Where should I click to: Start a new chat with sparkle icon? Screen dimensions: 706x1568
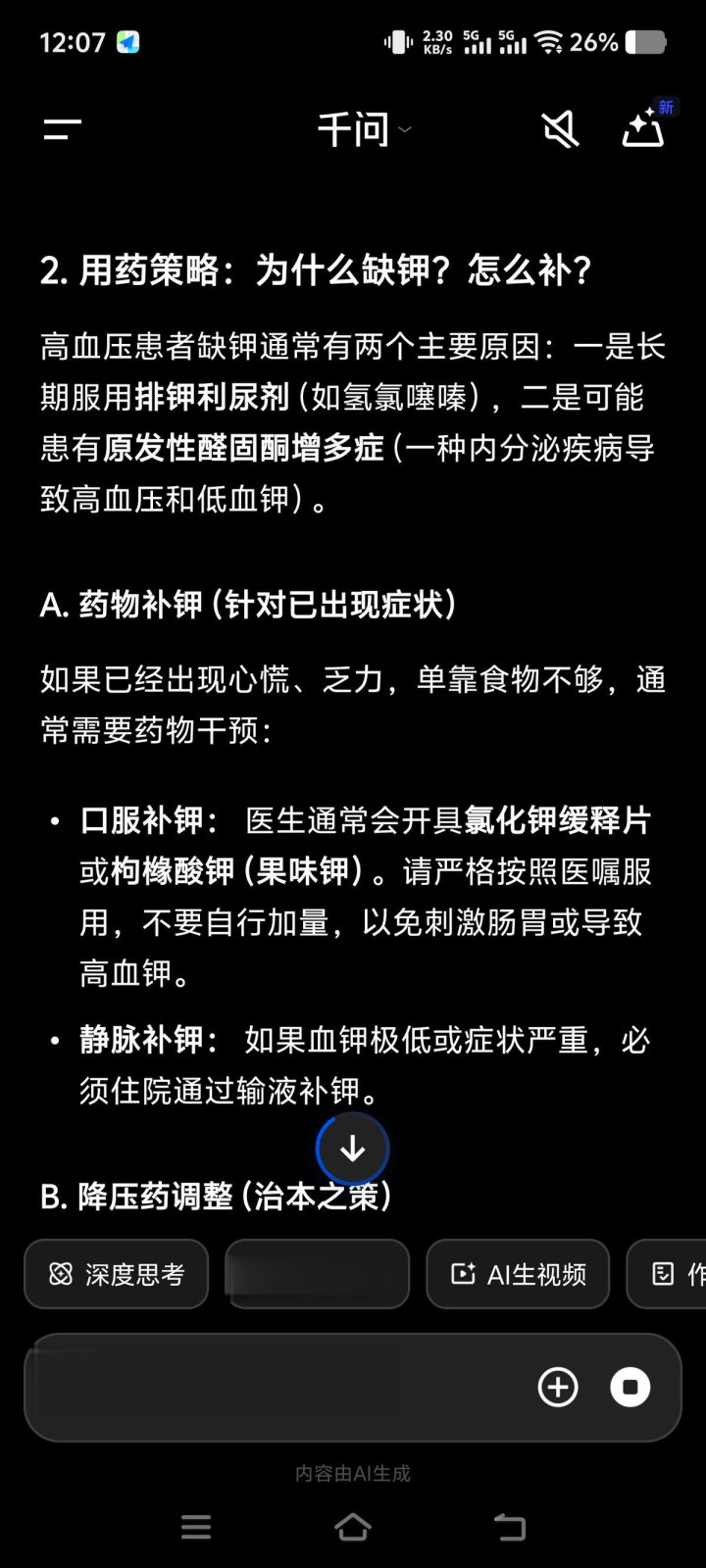pyautogui.click(x=644, y=127)
